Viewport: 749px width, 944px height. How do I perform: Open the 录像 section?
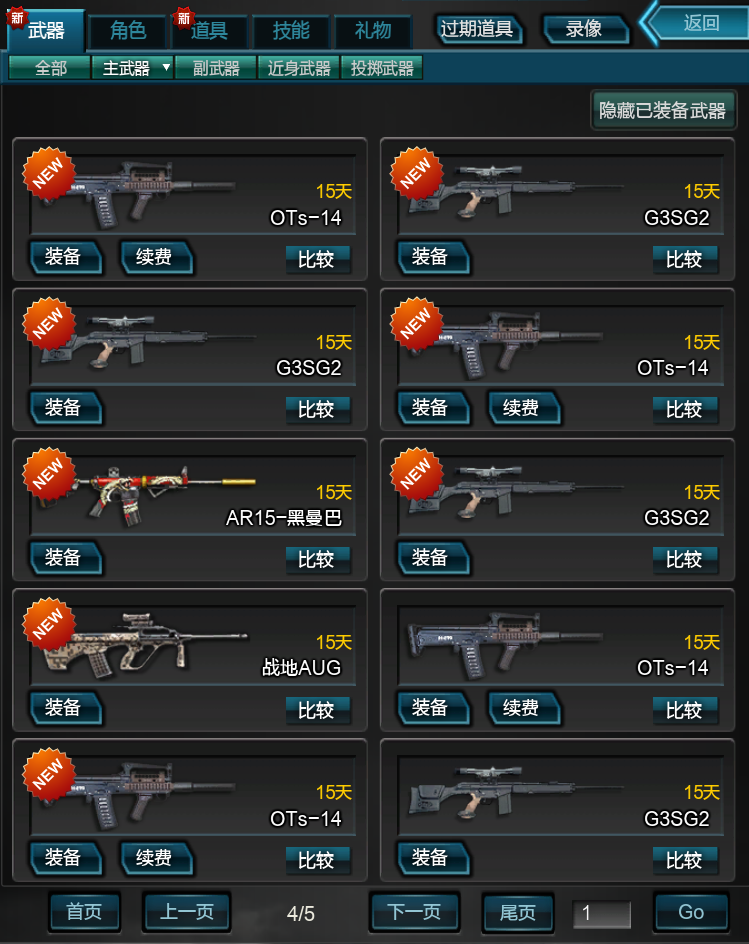(x=585, y=29)
